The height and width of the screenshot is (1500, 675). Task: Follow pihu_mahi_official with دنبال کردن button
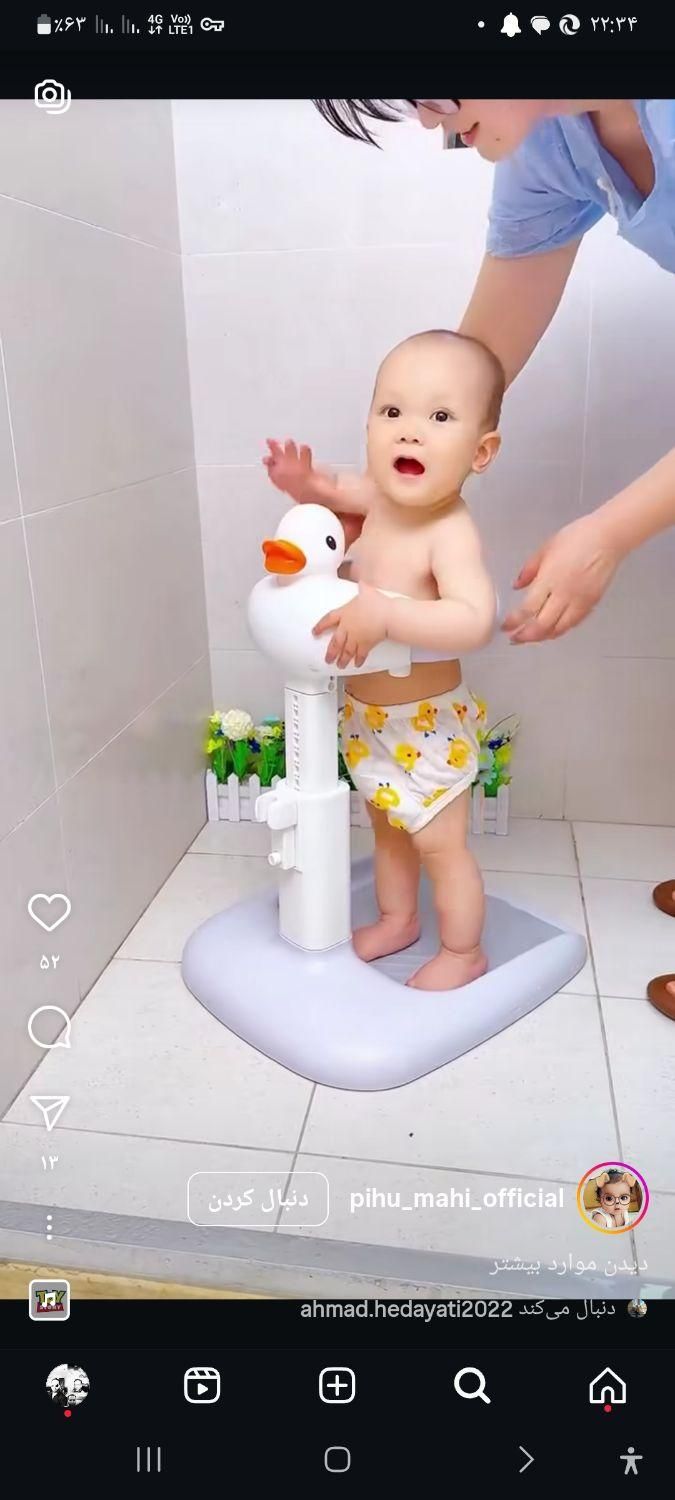(258, 1199)
